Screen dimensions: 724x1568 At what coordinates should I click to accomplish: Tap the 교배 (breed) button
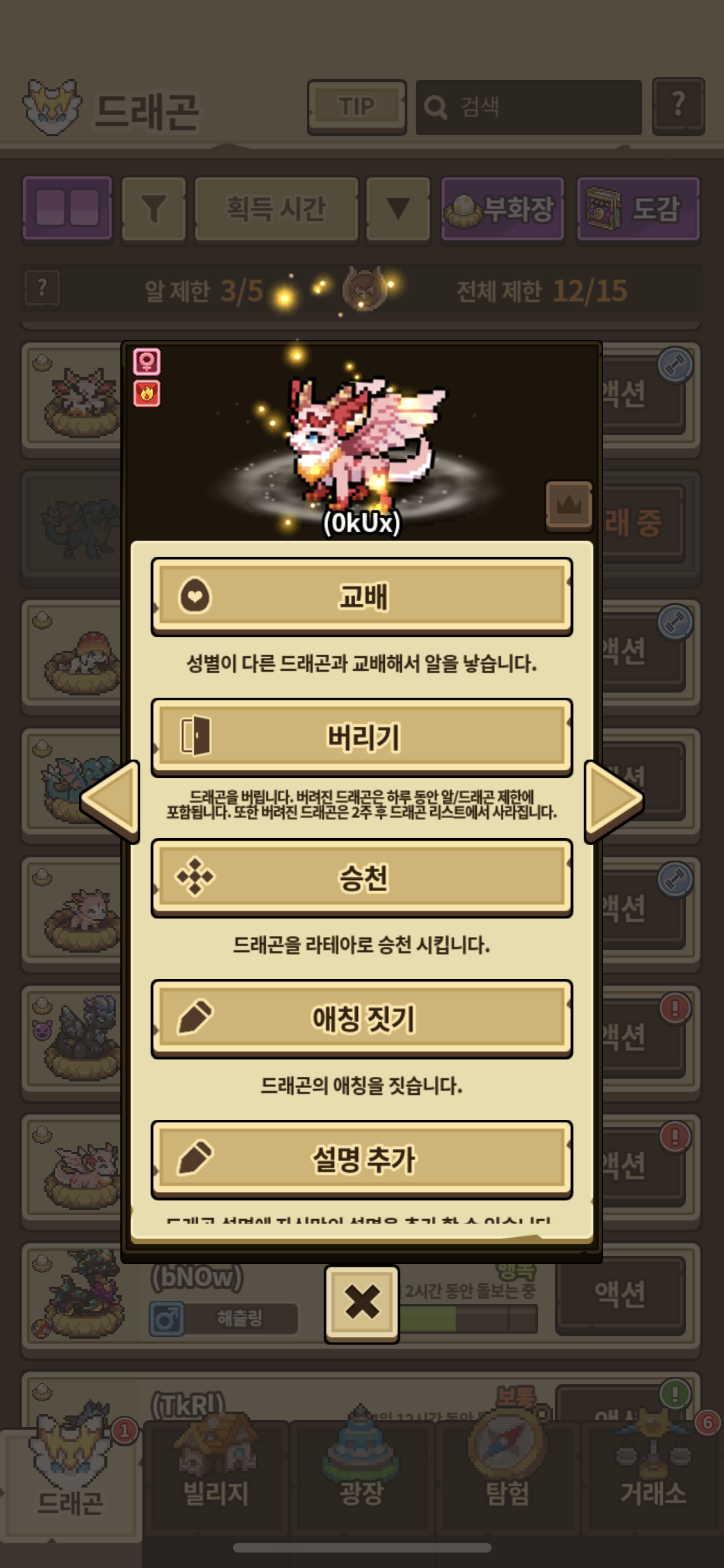pyautogui.click(x=362, y=596)
